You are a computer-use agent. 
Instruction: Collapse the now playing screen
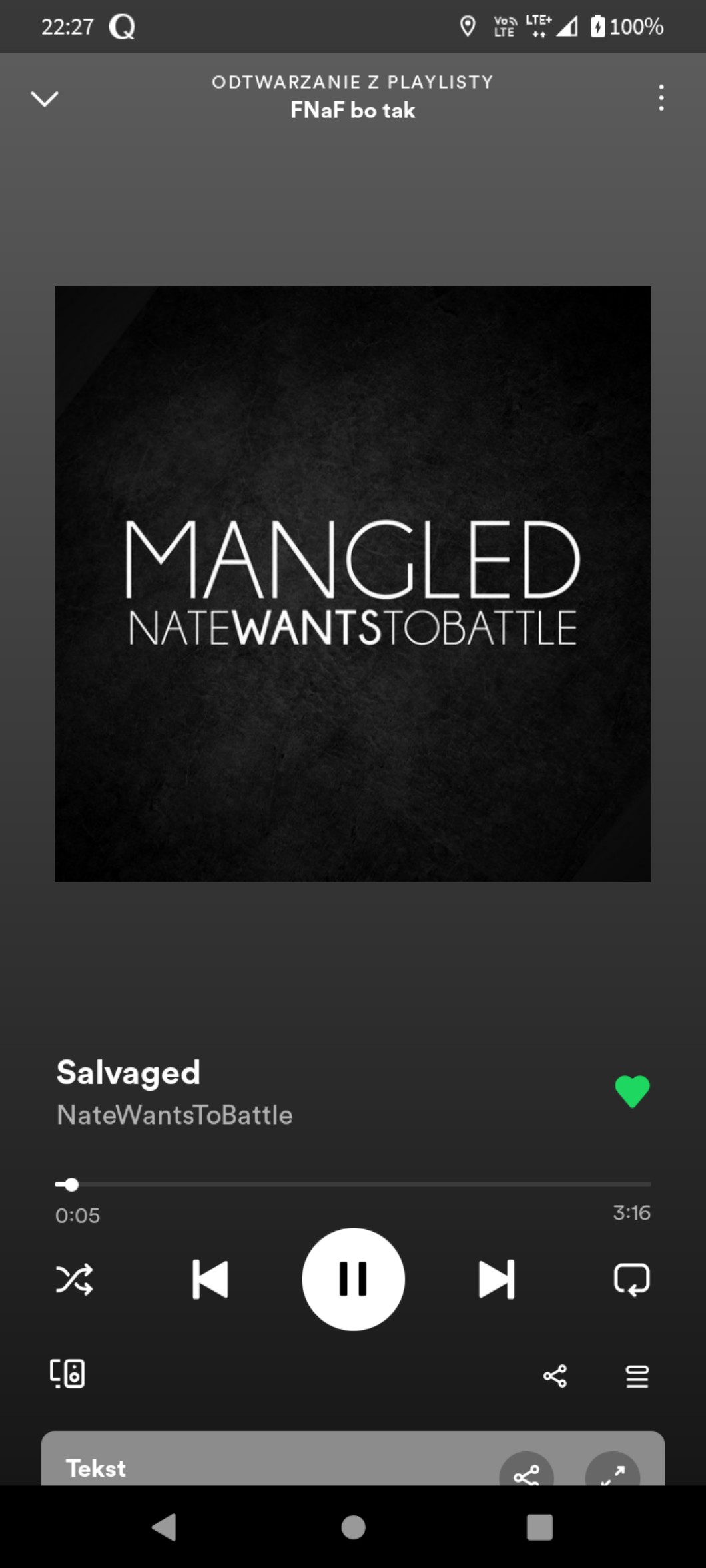tap(45, 99)
